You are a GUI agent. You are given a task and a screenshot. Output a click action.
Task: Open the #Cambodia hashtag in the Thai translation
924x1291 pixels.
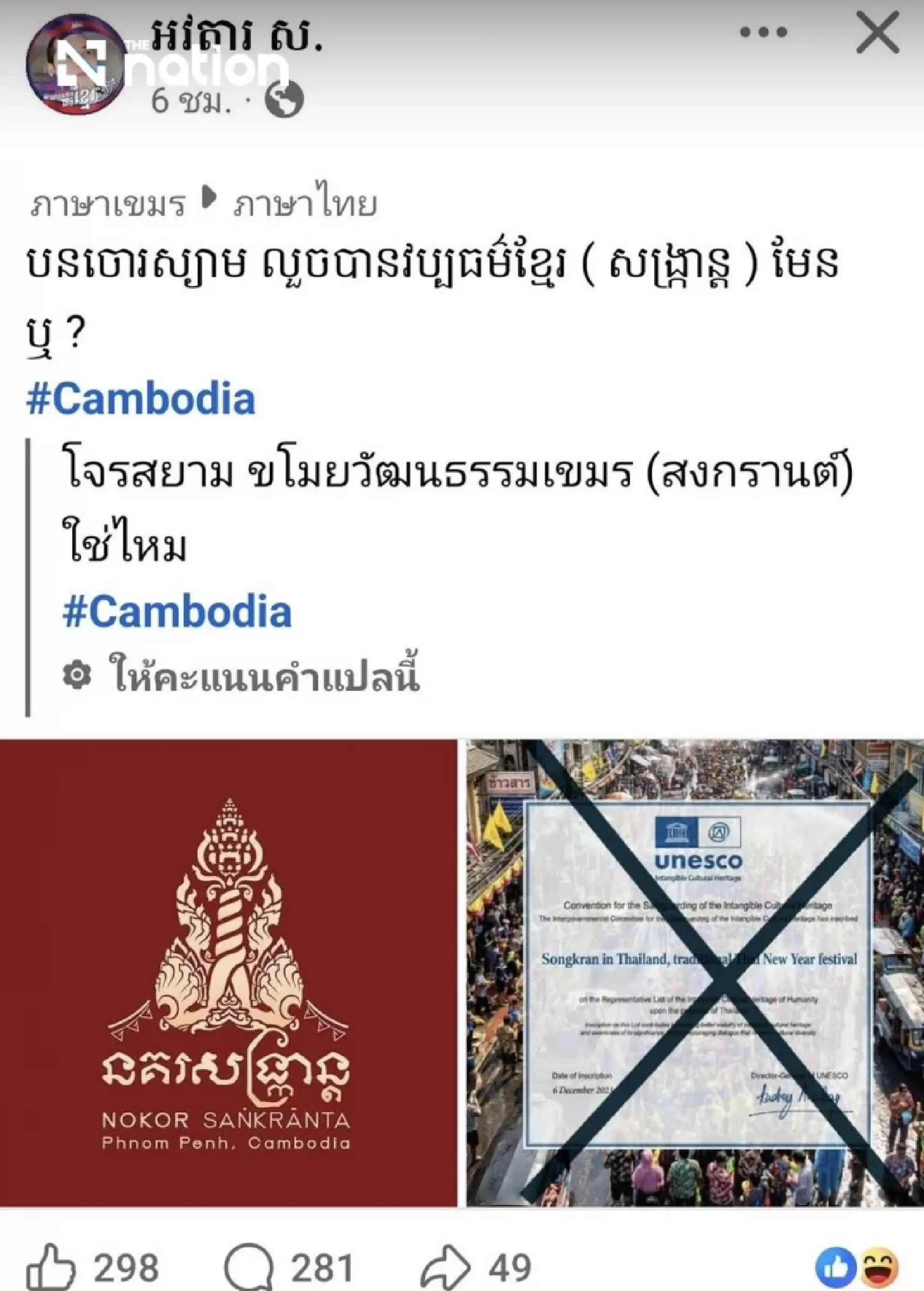click(177, 612)
